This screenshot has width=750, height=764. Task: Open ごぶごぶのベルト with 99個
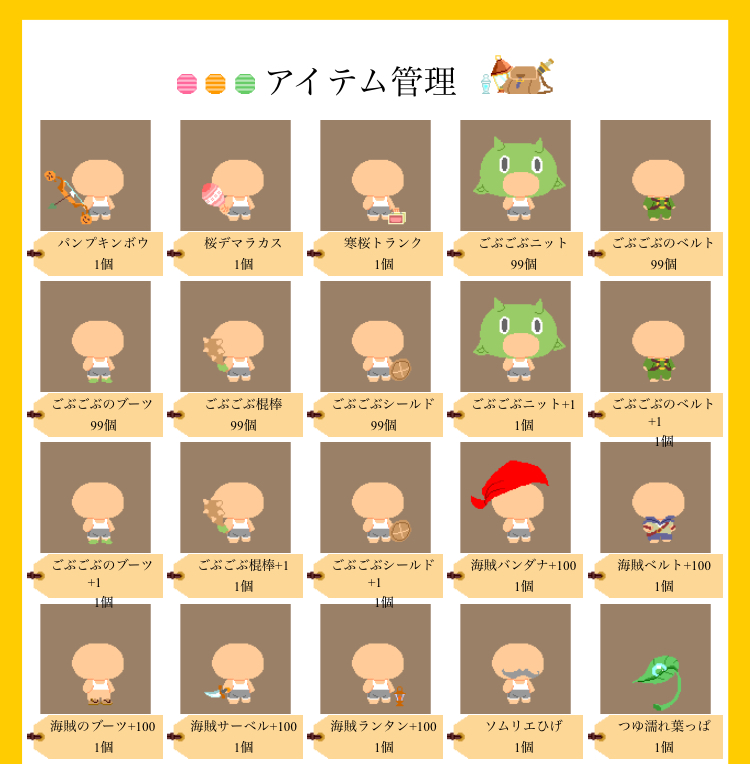tap(655, 176)
